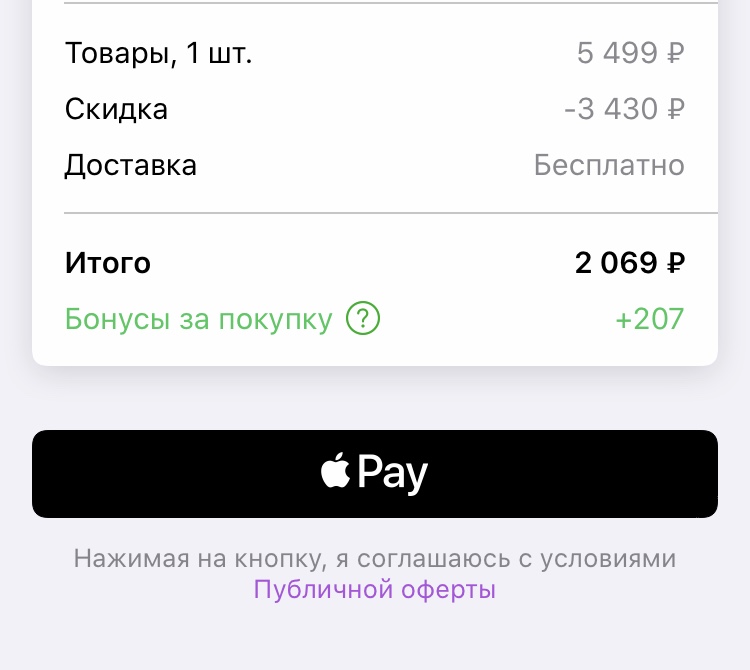Pay with the Apple Pay button

pyautogui.click(x=375, y=474)
